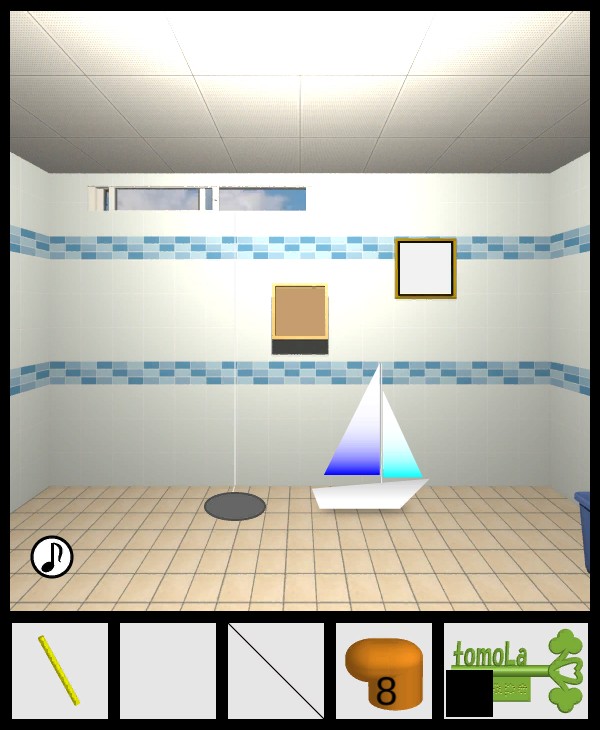Look at the blue bin at the edge
Viewport: 600px width, 730px height.
[582, 530]
